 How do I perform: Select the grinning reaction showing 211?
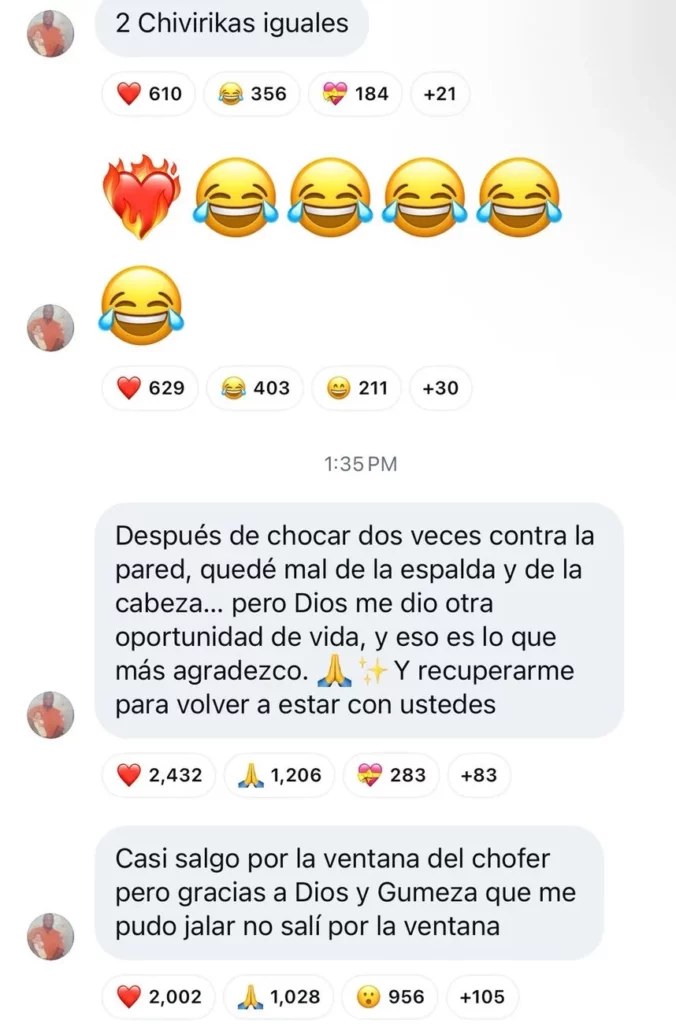tap(357, 388)
